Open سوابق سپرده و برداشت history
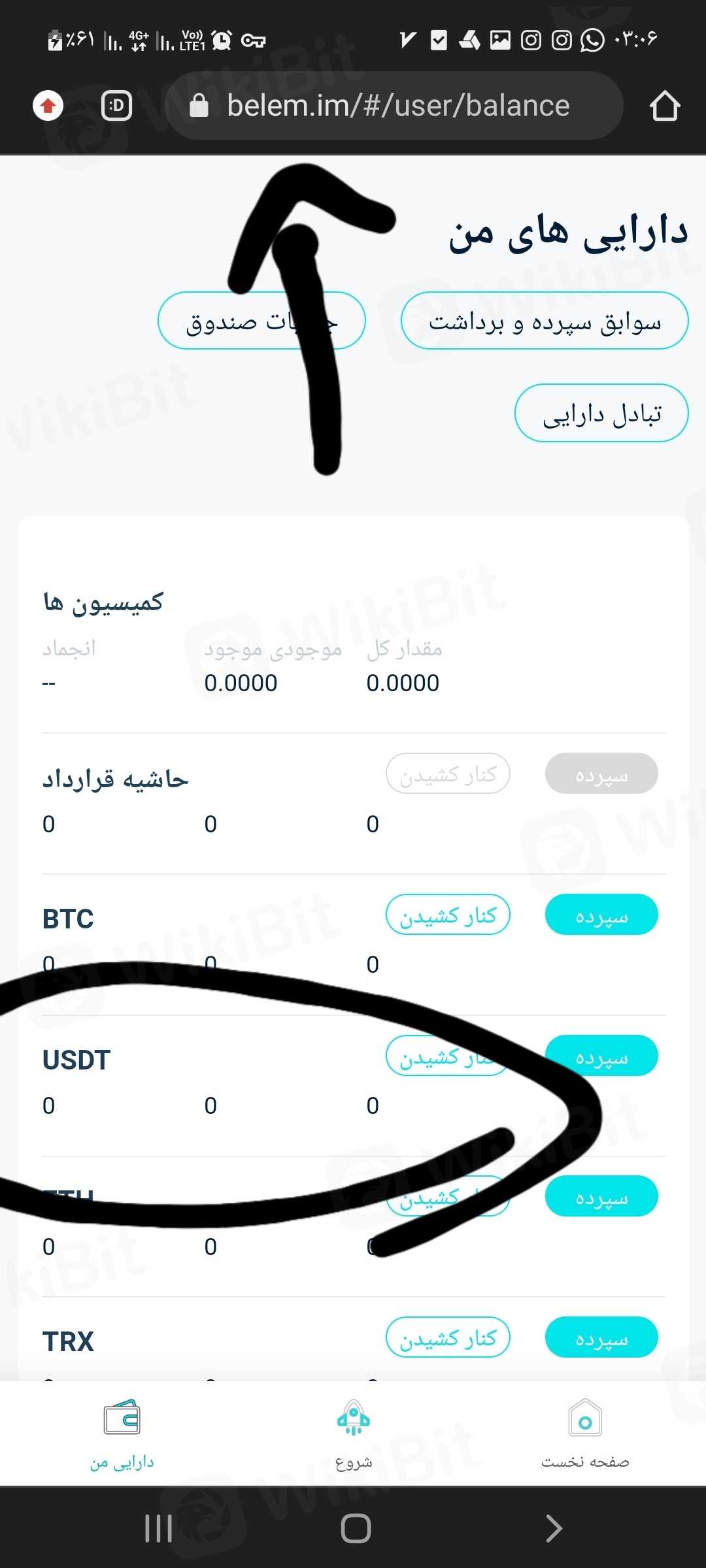This screenshot has width=706, height=1568. pyautogui.click(x=545, y=321)
